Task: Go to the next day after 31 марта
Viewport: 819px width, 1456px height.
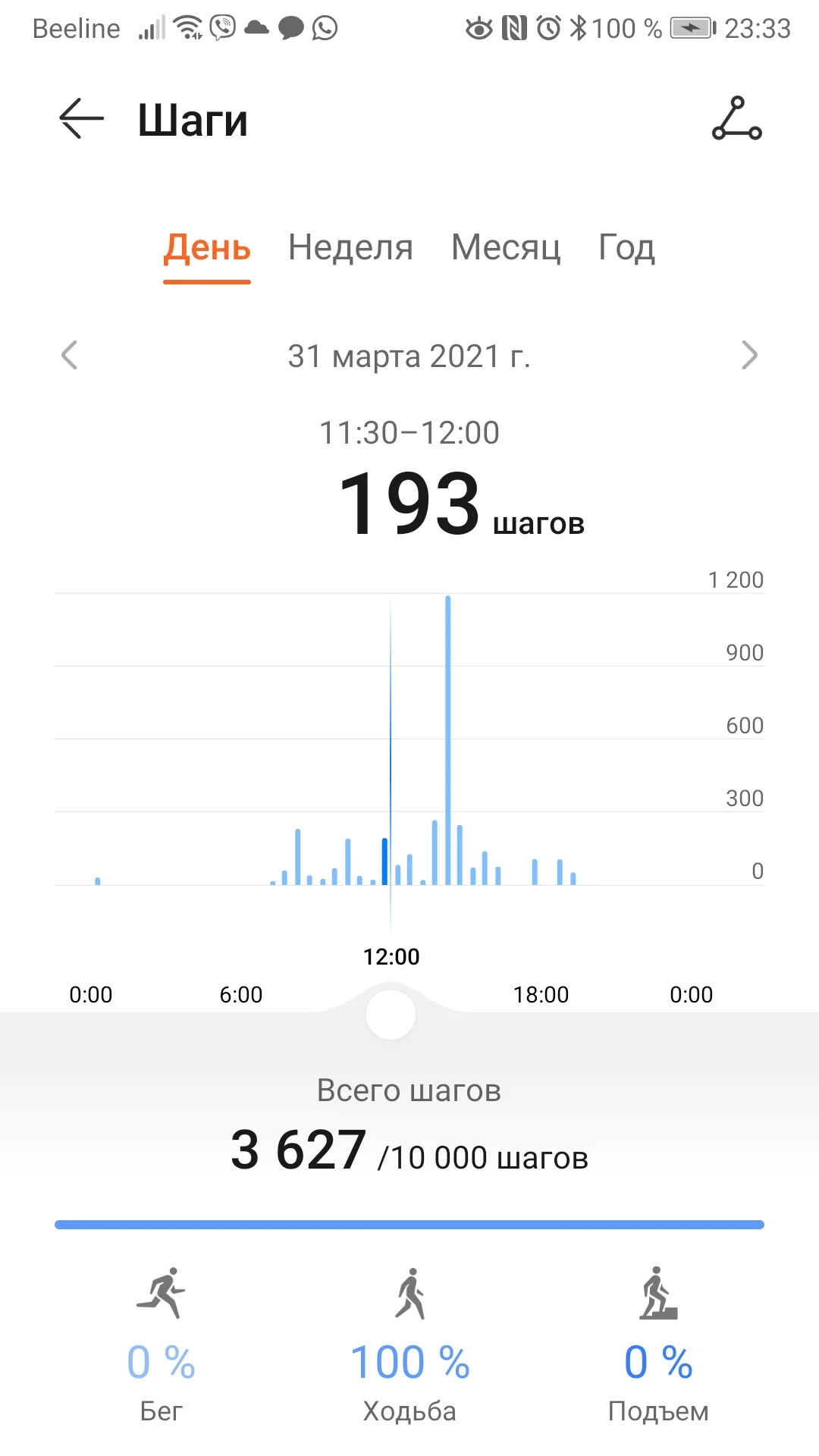Action: coord(749,355)
